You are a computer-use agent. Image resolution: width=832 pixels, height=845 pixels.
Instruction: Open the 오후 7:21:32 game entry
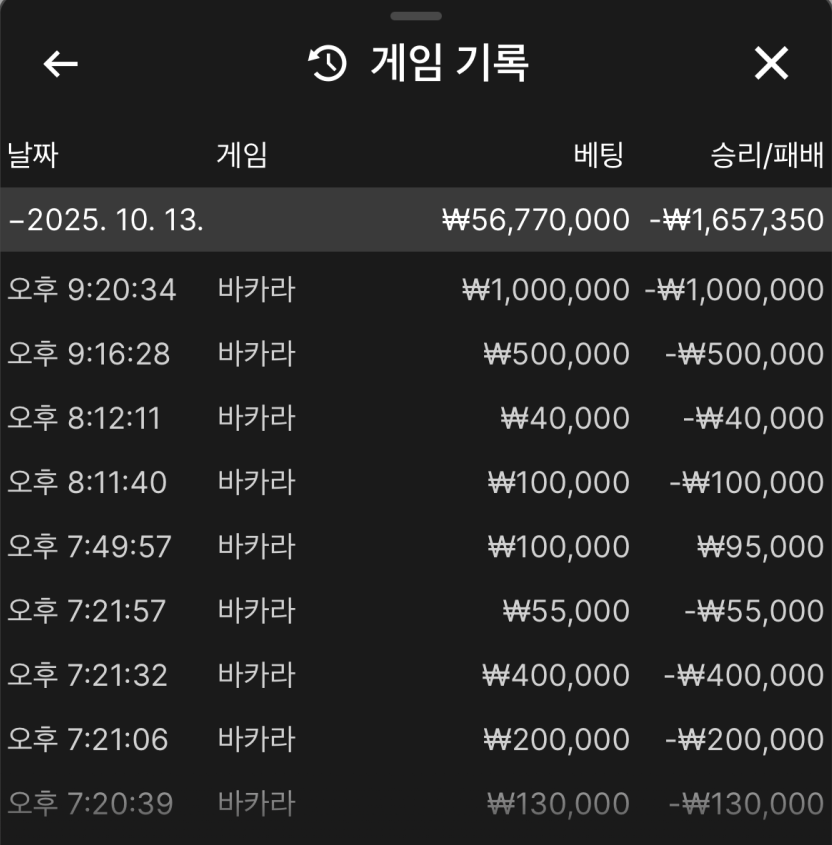tap(415, 675)
